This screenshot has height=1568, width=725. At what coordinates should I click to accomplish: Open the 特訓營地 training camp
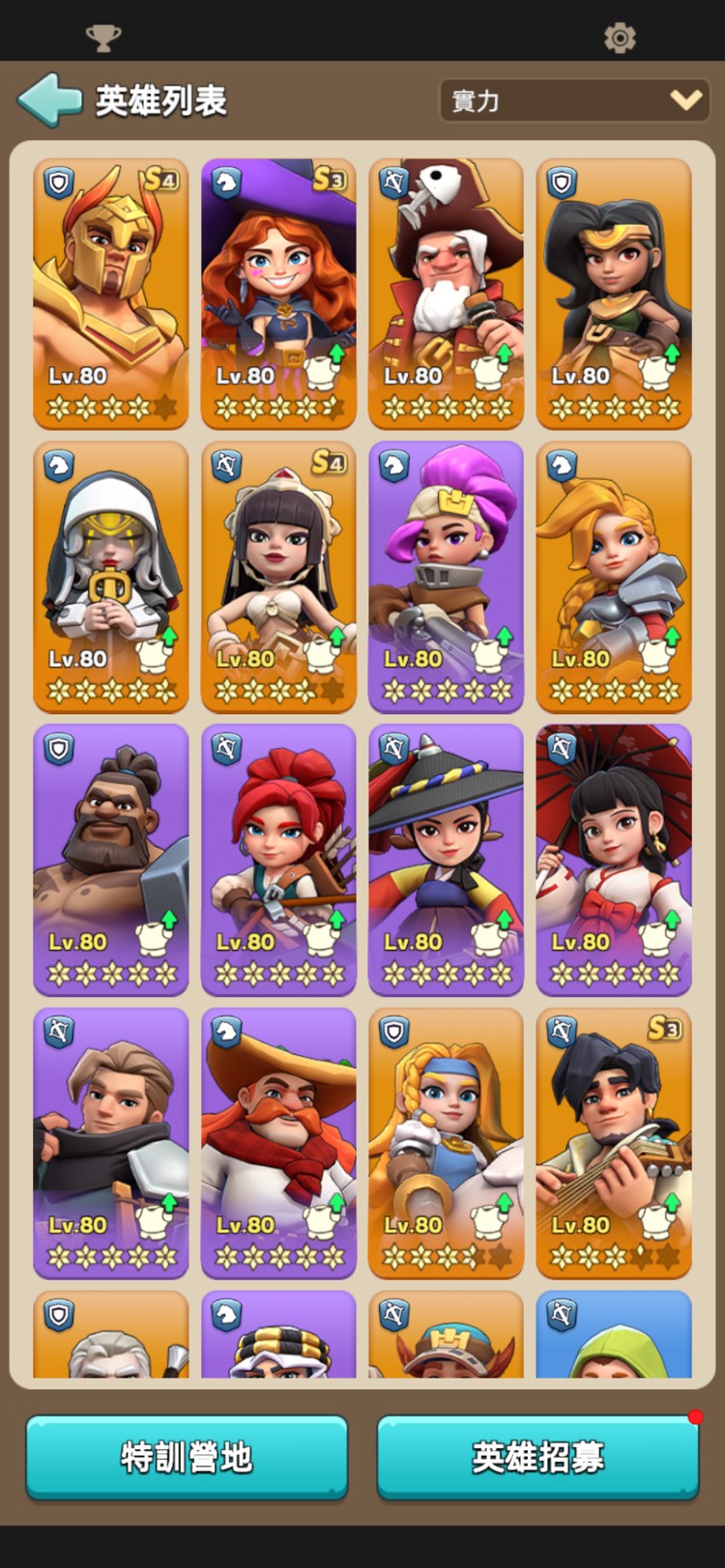pyautogui.click(x=187, y=1457)
